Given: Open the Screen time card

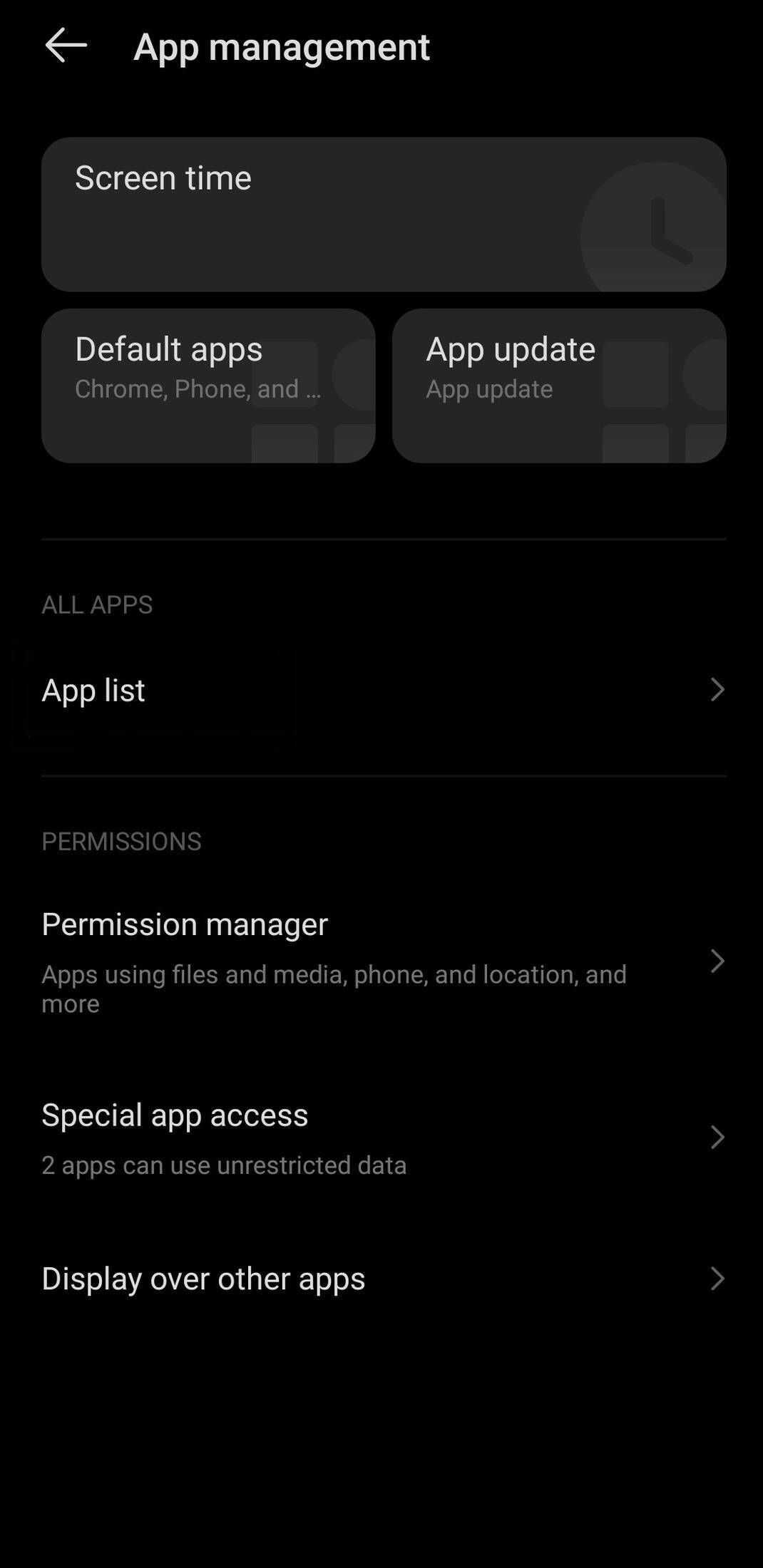Looking at the screenshot, I should [383, 214].
